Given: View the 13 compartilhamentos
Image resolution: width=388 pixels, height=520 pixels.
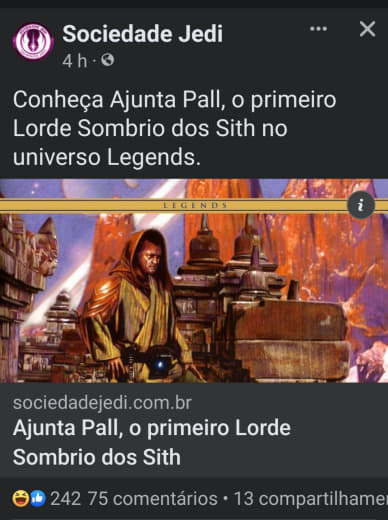Looking at the screenshot, I should coord(311,499).
